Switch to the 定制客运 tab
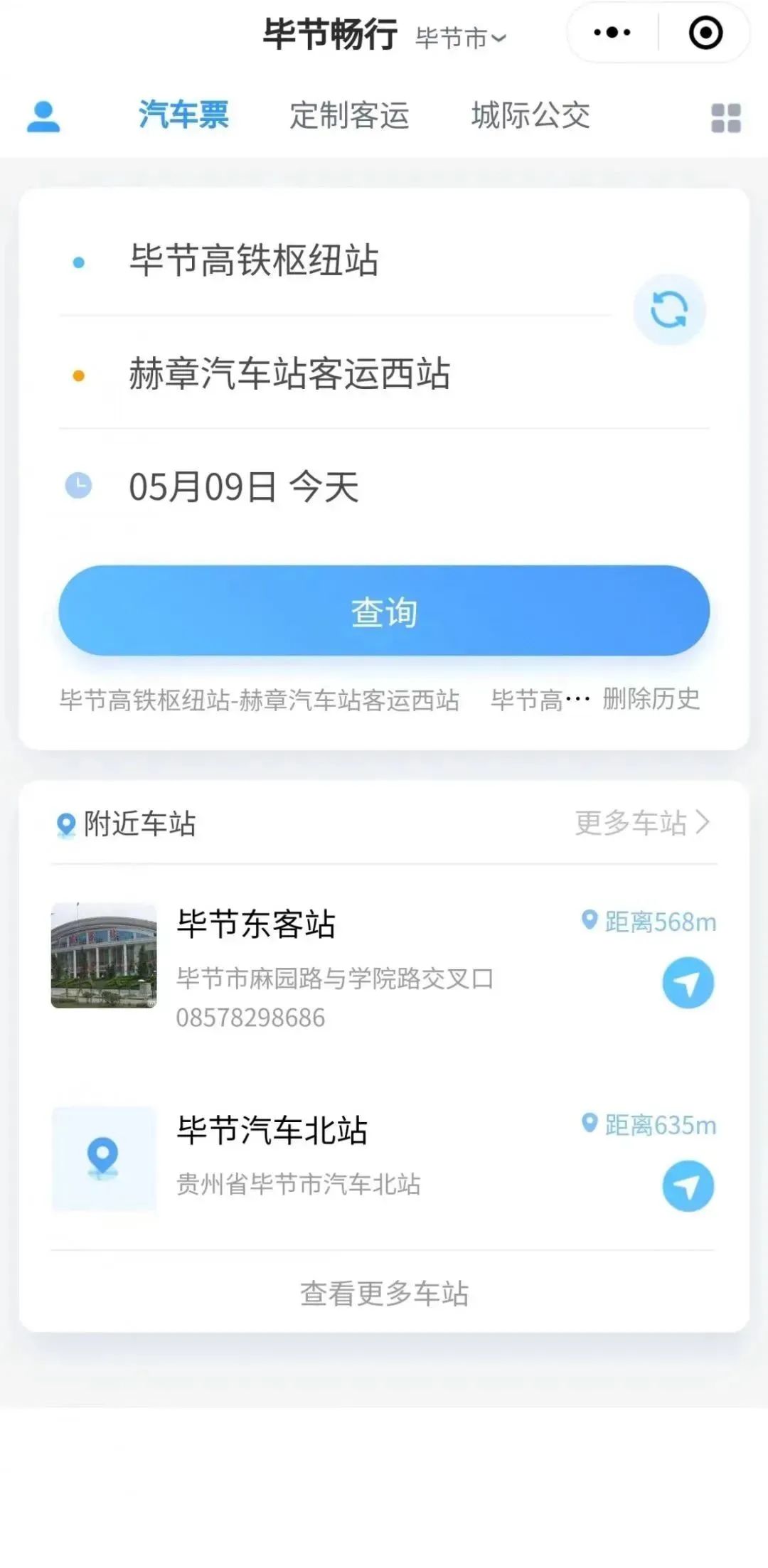The width and height of the screenshot is (768, 1568). coord(350,116)
